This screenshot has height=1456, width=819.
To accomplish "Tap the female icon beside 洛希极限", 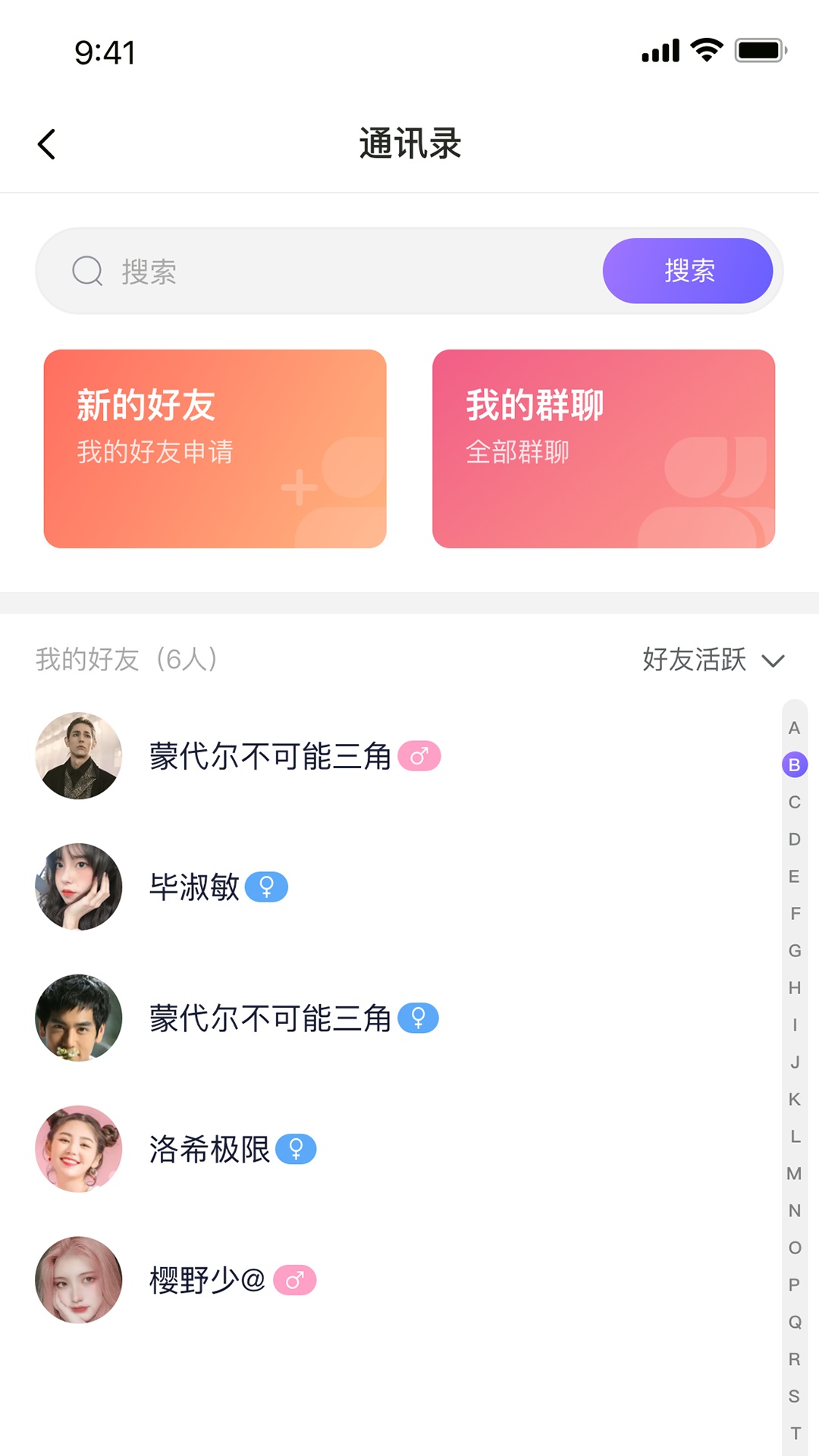I will [x=298, y=1150].
